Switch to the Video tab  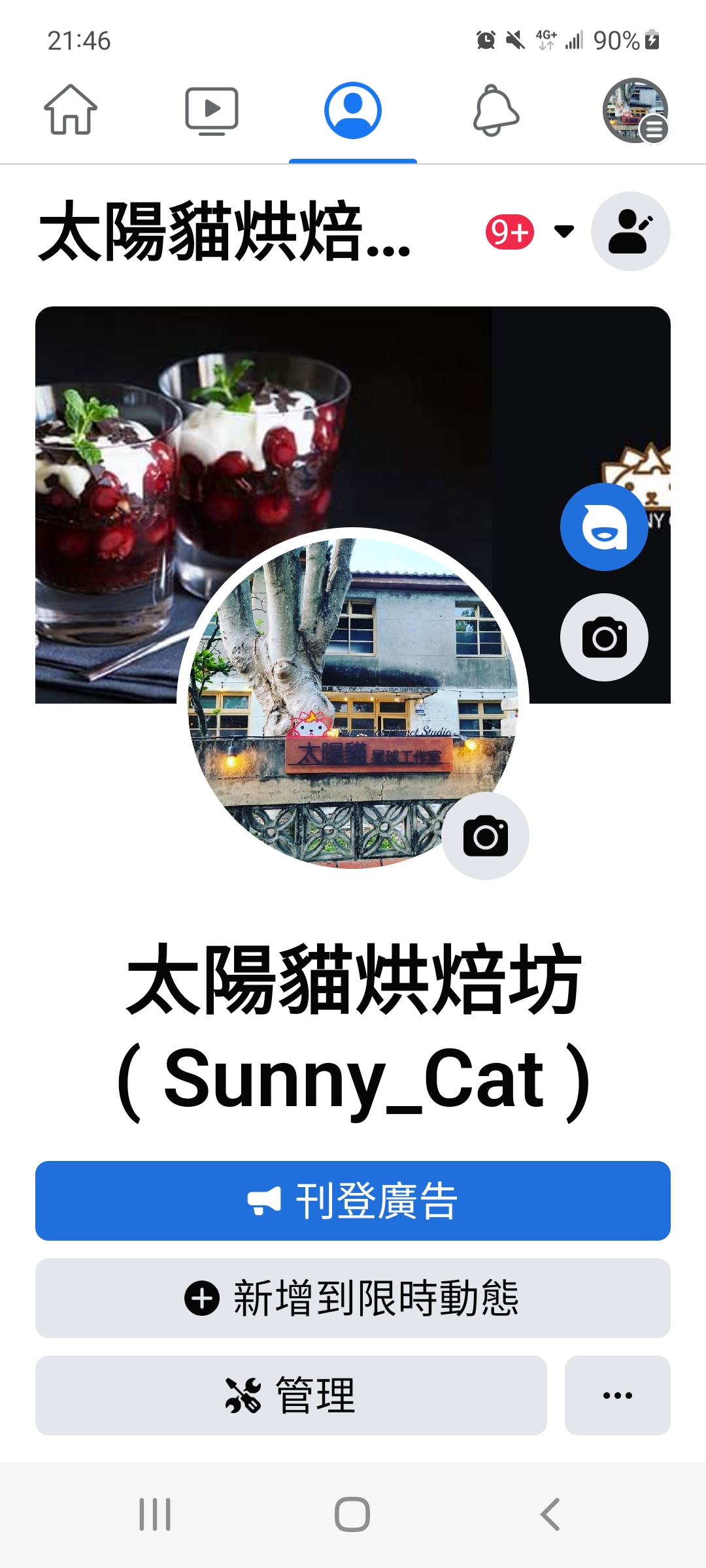click(212, 110)
